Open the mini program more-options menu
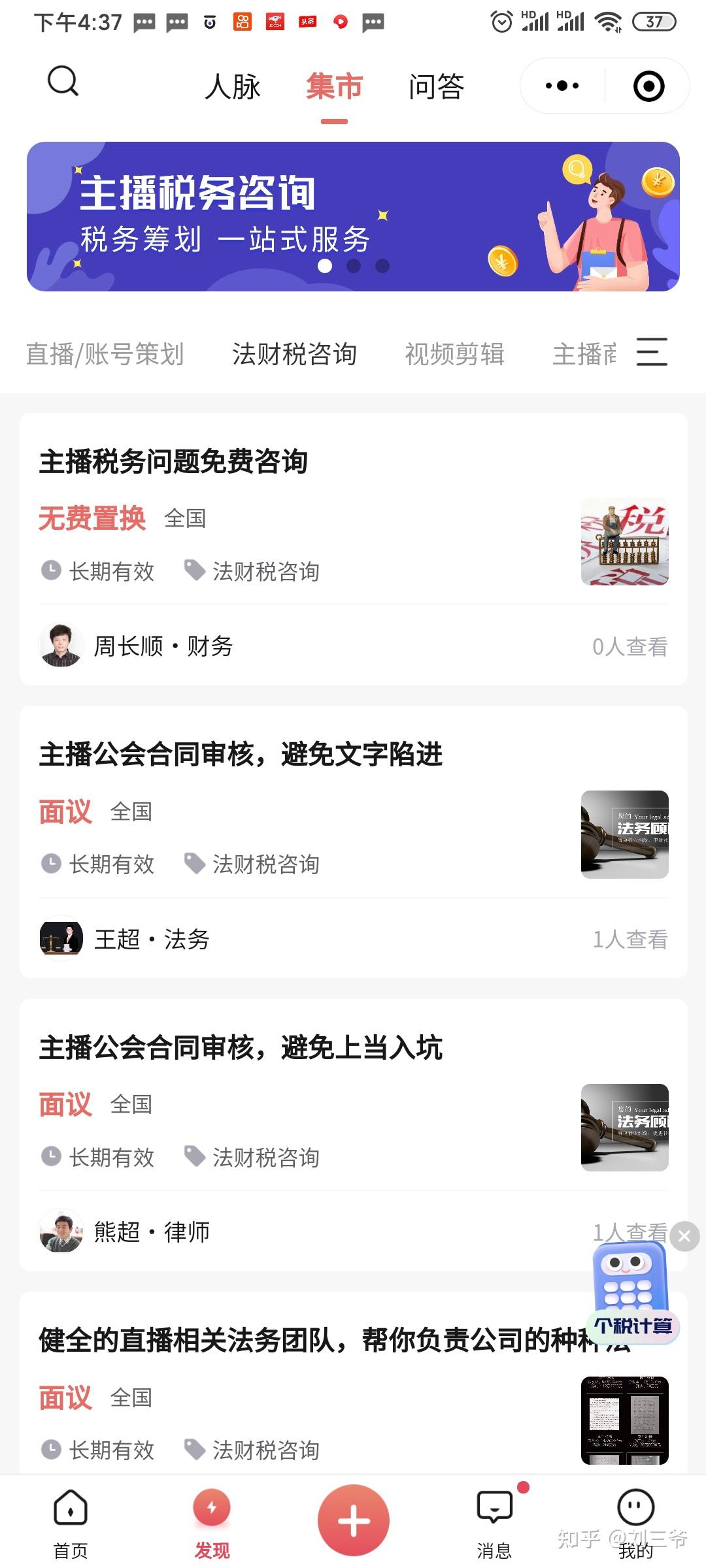This screenshot has height=1568, width=706. click(562, 86)
